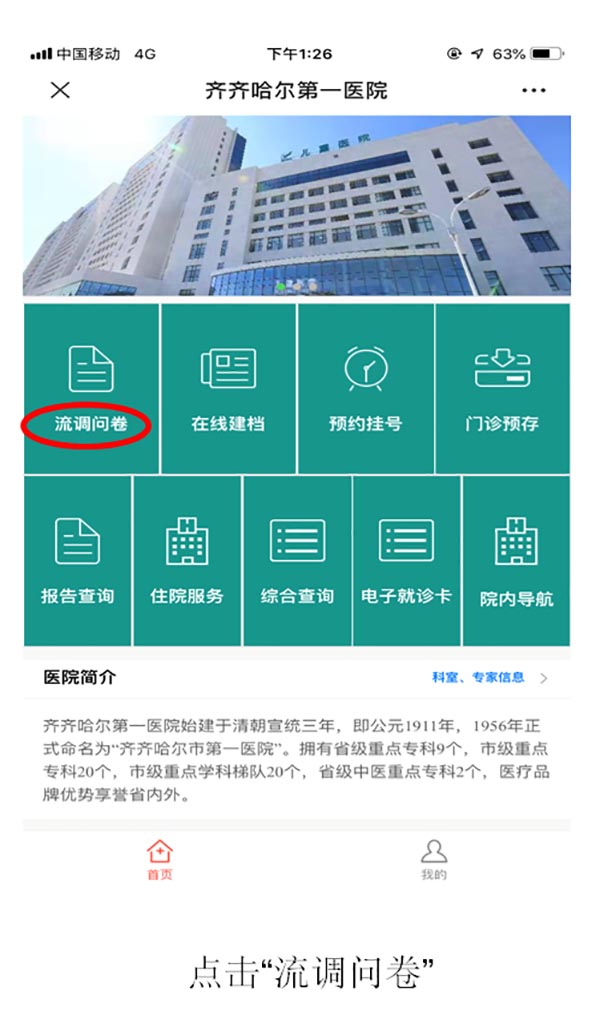Select 预约挂号 appointment booking

pos(366,388)
